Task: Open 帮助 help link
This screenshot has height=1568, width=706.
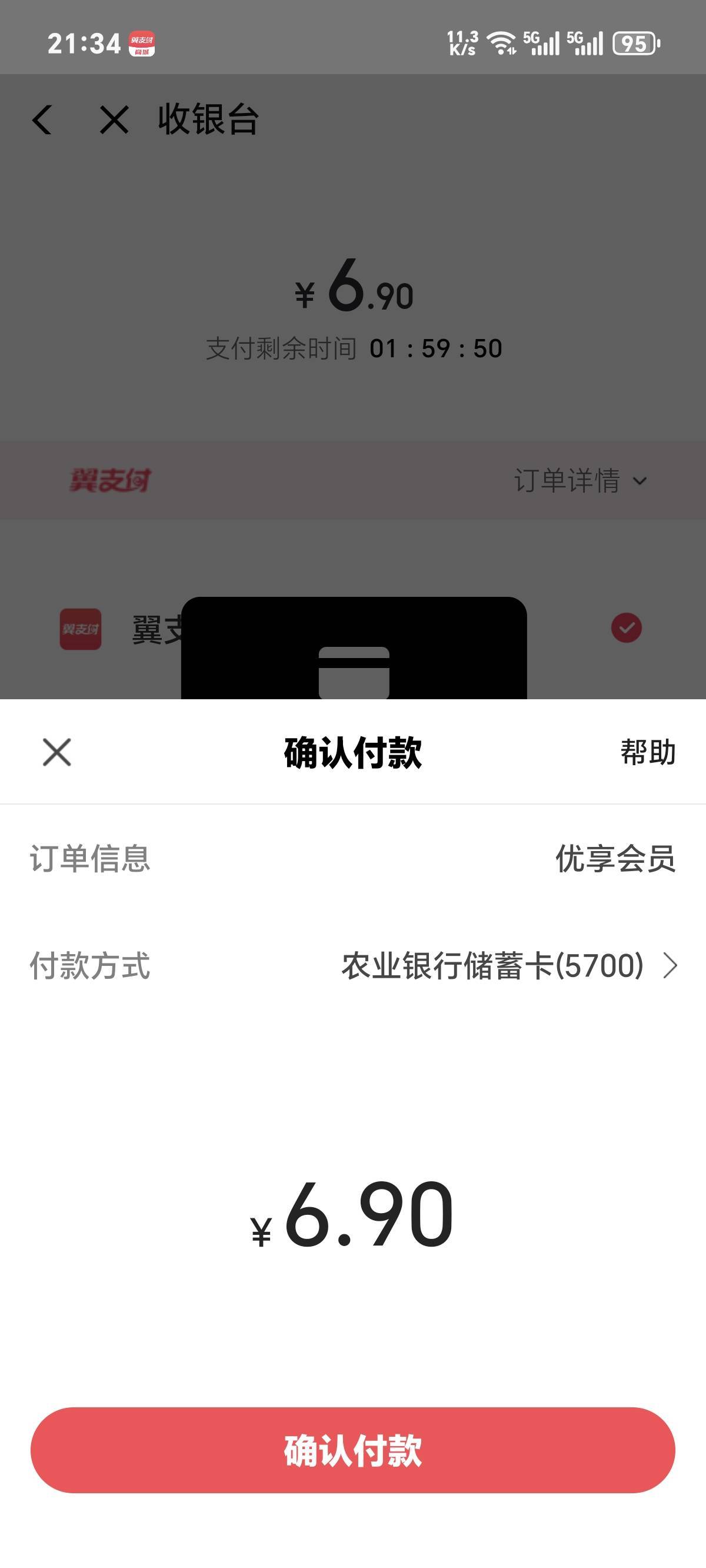Action: [x=648, y=752]
